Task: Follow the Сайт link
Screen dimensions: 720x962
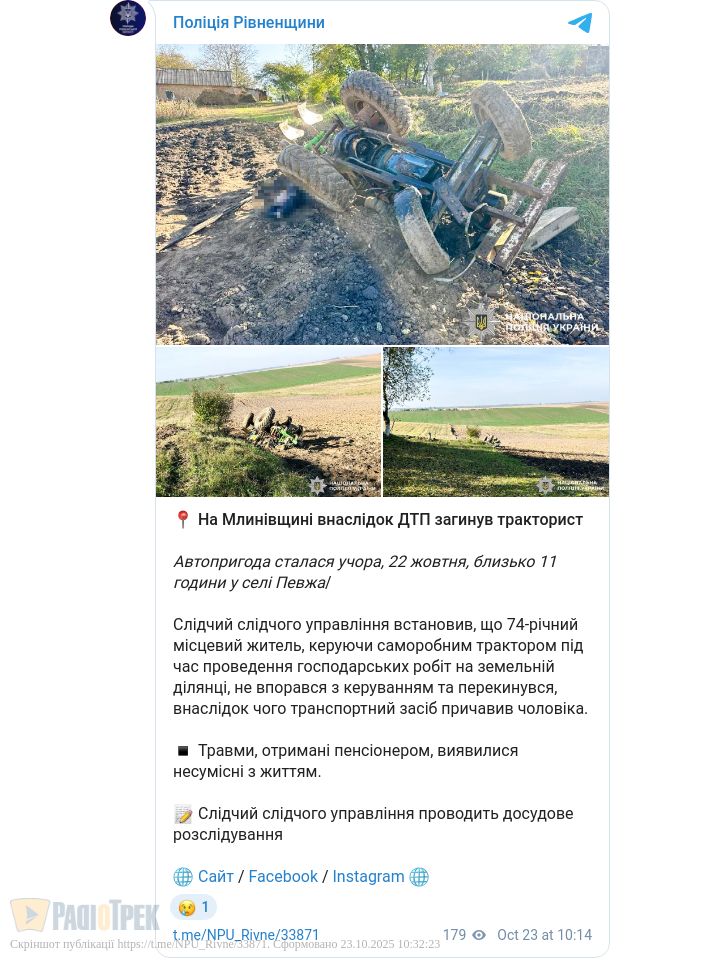Action: point(215,876)
